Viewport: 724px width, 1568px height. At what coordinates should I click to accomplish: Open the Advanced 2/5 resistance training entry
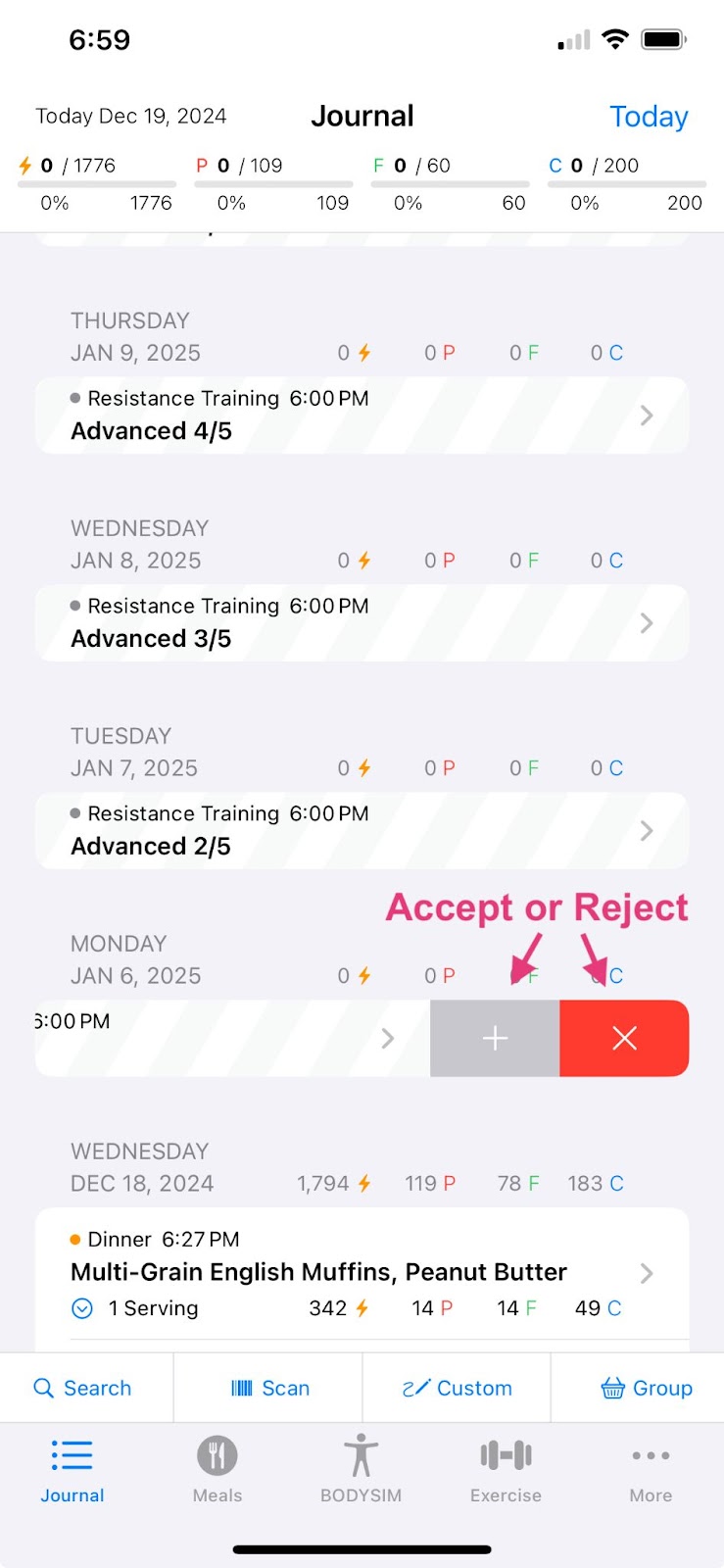click(362, 831)
